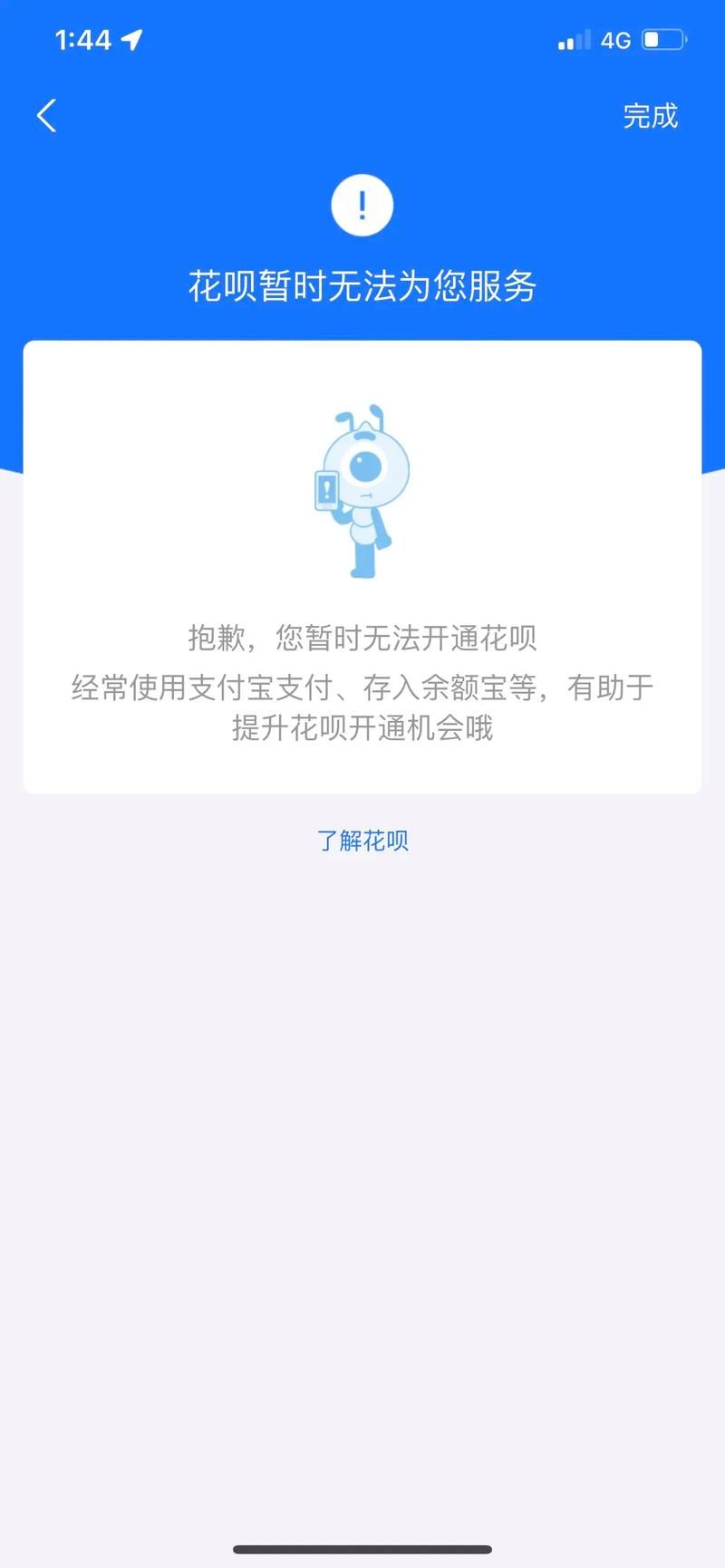This screenshot has width=725, height=1568.
Task: Click the apology message text
Action: [362, 638]
